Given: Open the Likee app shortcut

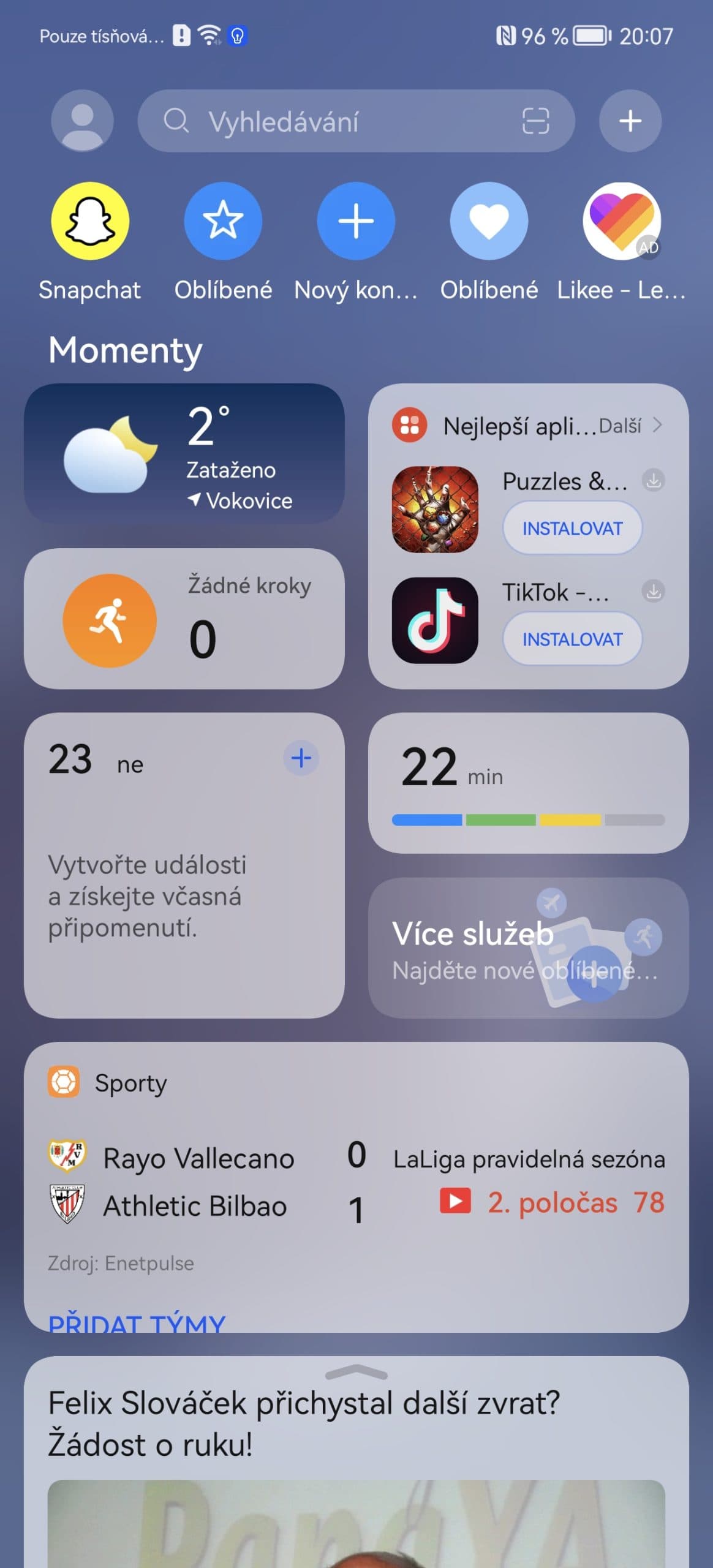Looking at the screenshot, I should [x=621, y=222].
